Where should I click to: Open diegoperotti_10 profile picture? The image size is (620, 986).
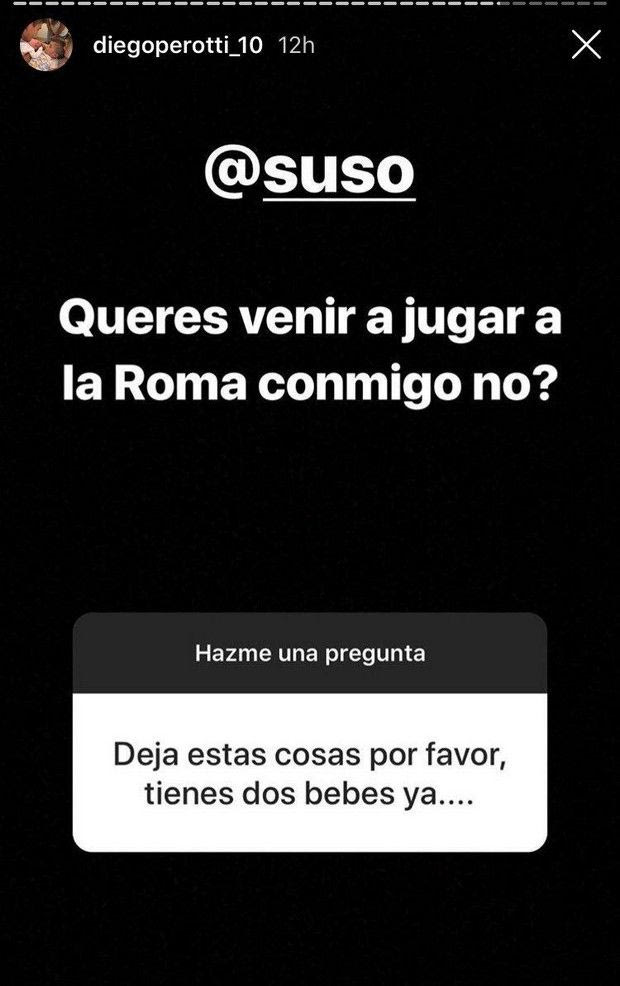(46, 46)
